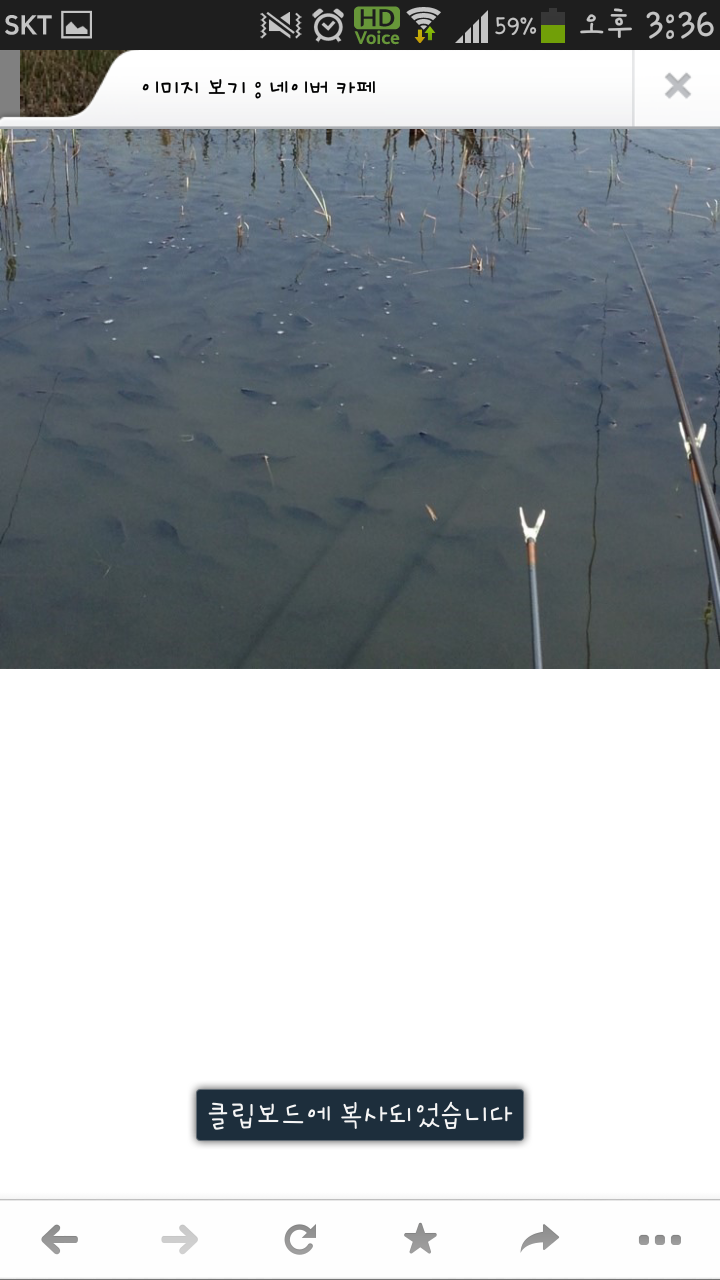Go back to the previous page
720x1280 pixels.
point(60,1240)
